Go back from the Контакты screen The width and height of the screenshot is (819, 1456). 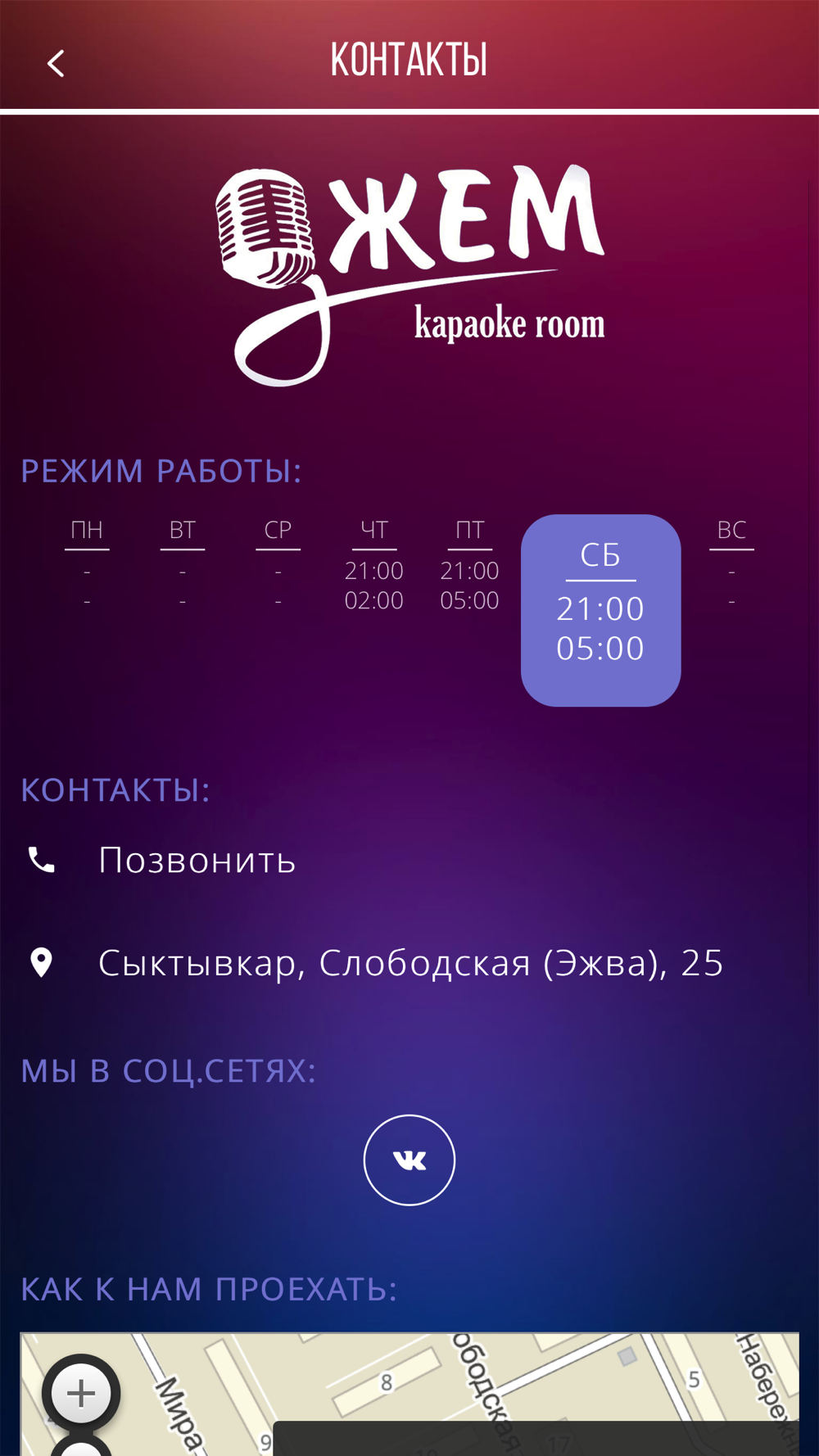click(x=56, y=63)
